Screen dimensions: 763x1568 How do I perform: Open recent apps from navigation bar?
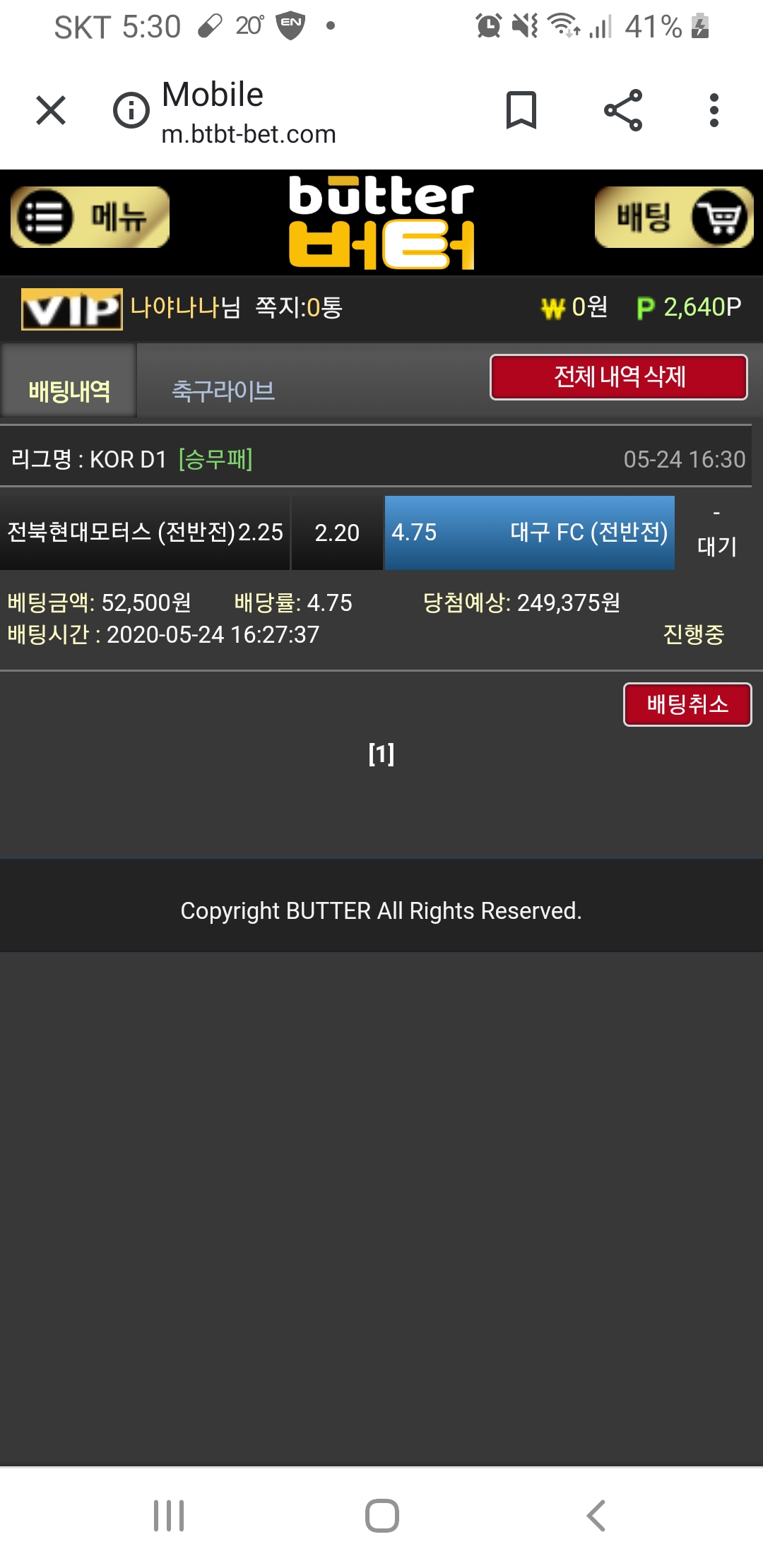[169, 1515]
